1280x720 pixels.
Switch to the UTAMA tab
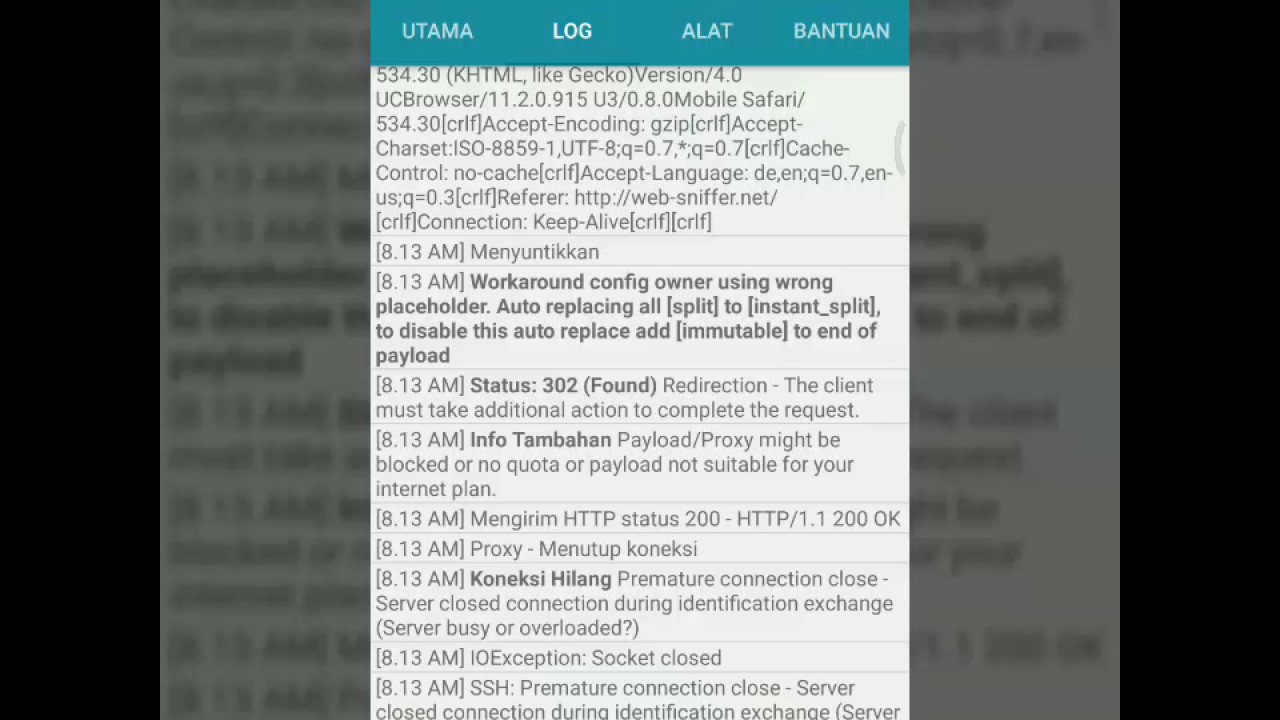tap(437, 31)
